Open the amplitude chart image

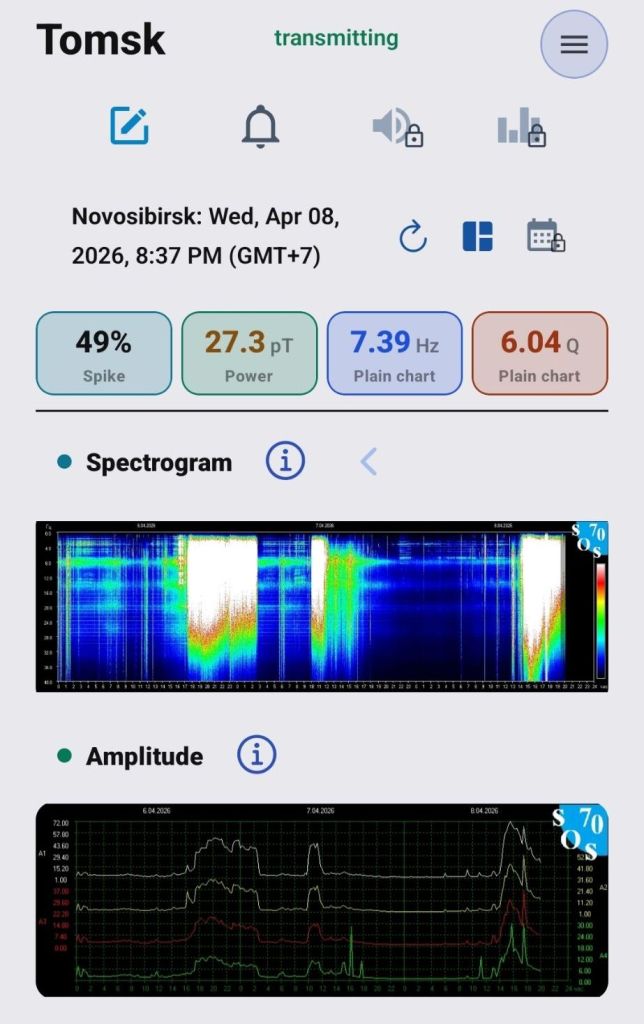click(x=322, y=899)
